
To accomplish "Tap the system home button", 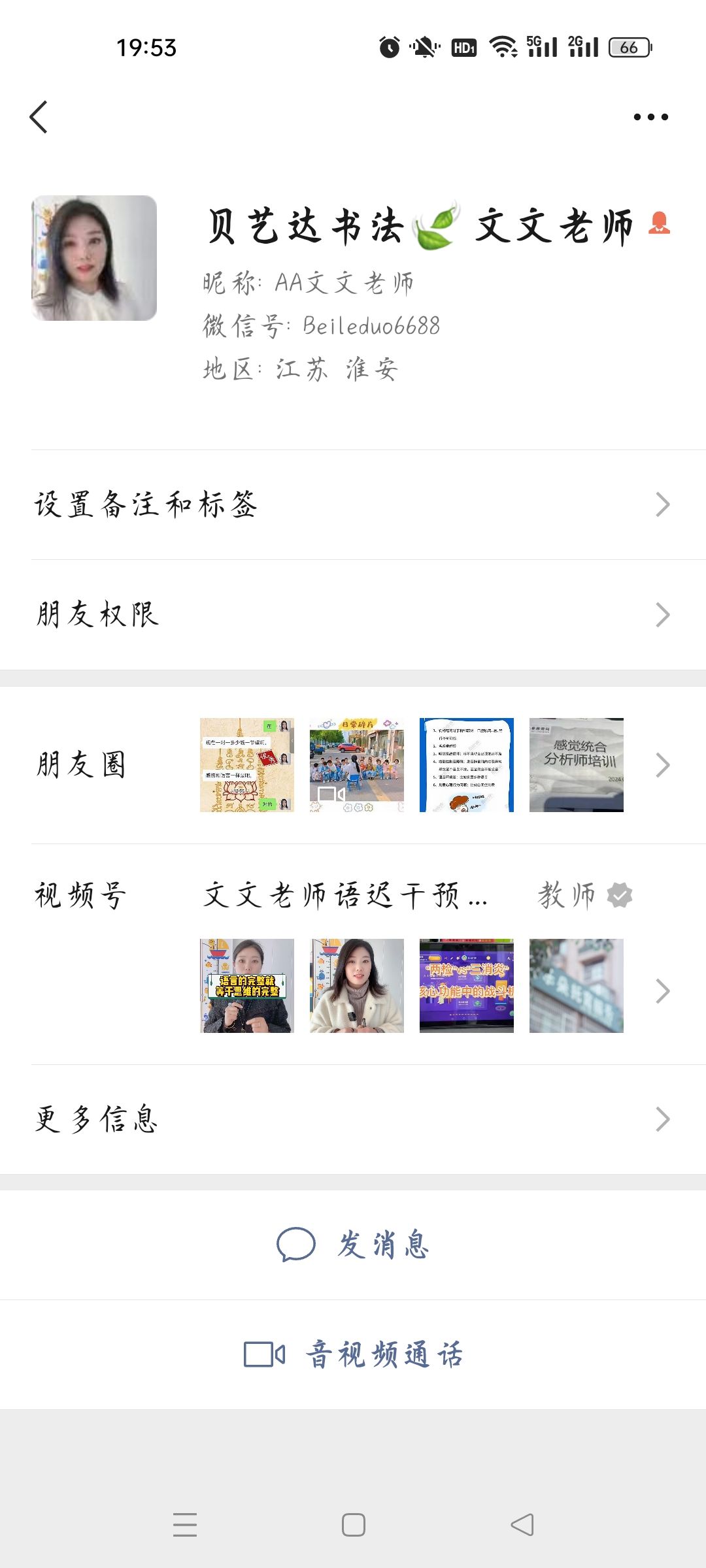I will point(354,1525).
